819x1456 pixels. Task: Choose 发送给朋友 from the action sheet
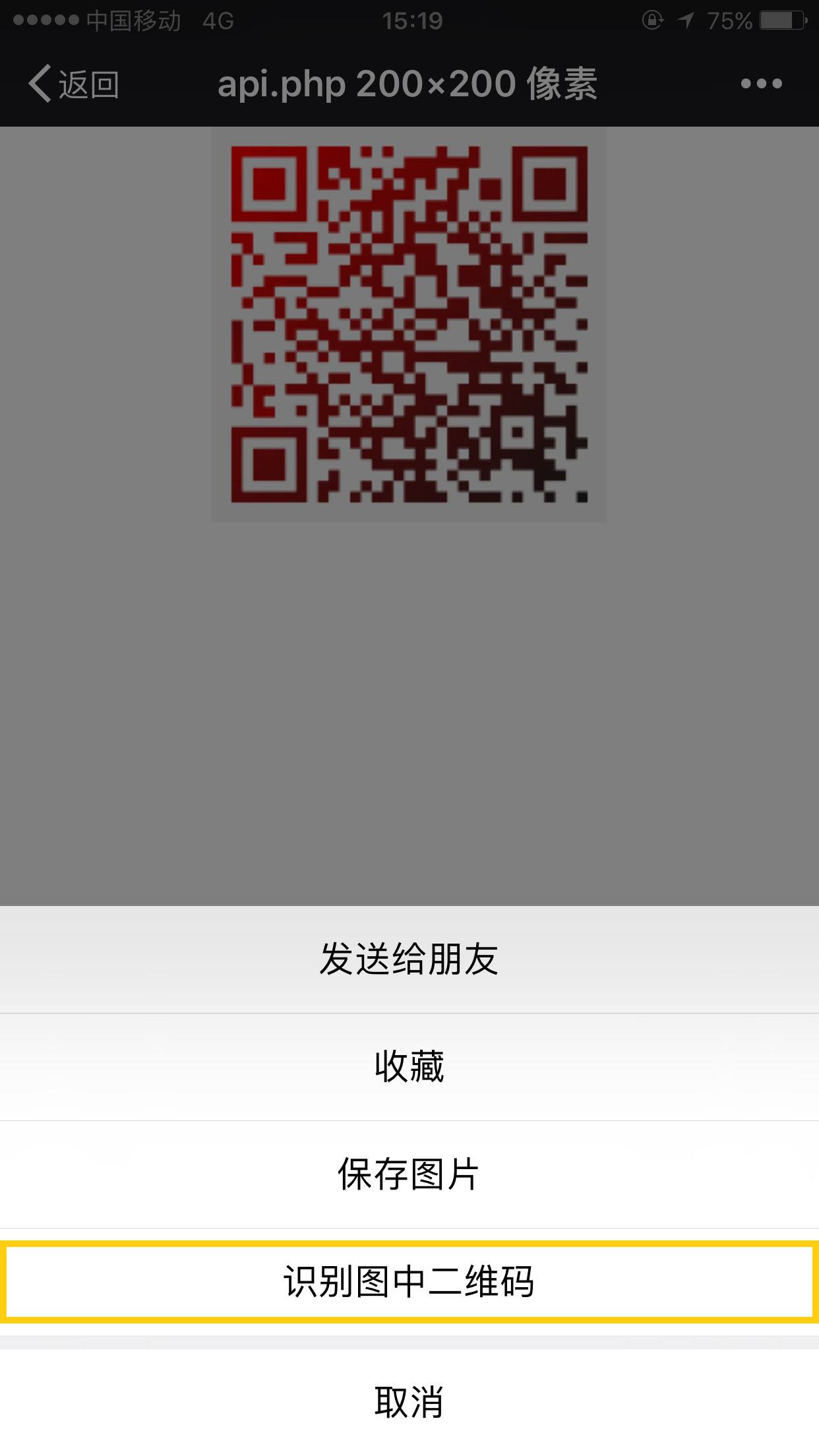(x=409, y=959)
